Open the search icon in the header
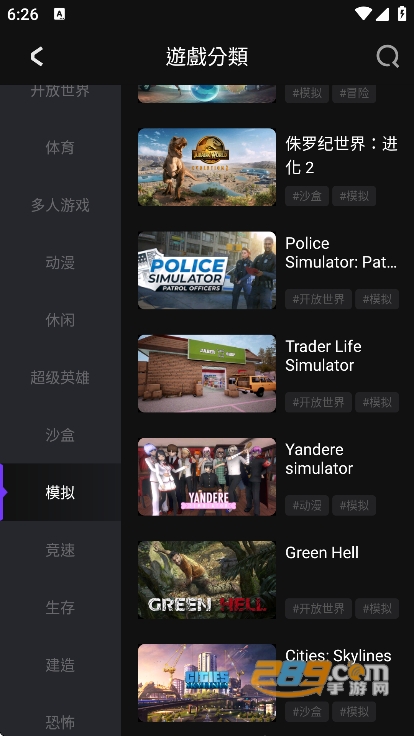This screenshot has height=736, width=414. [388, 57]
